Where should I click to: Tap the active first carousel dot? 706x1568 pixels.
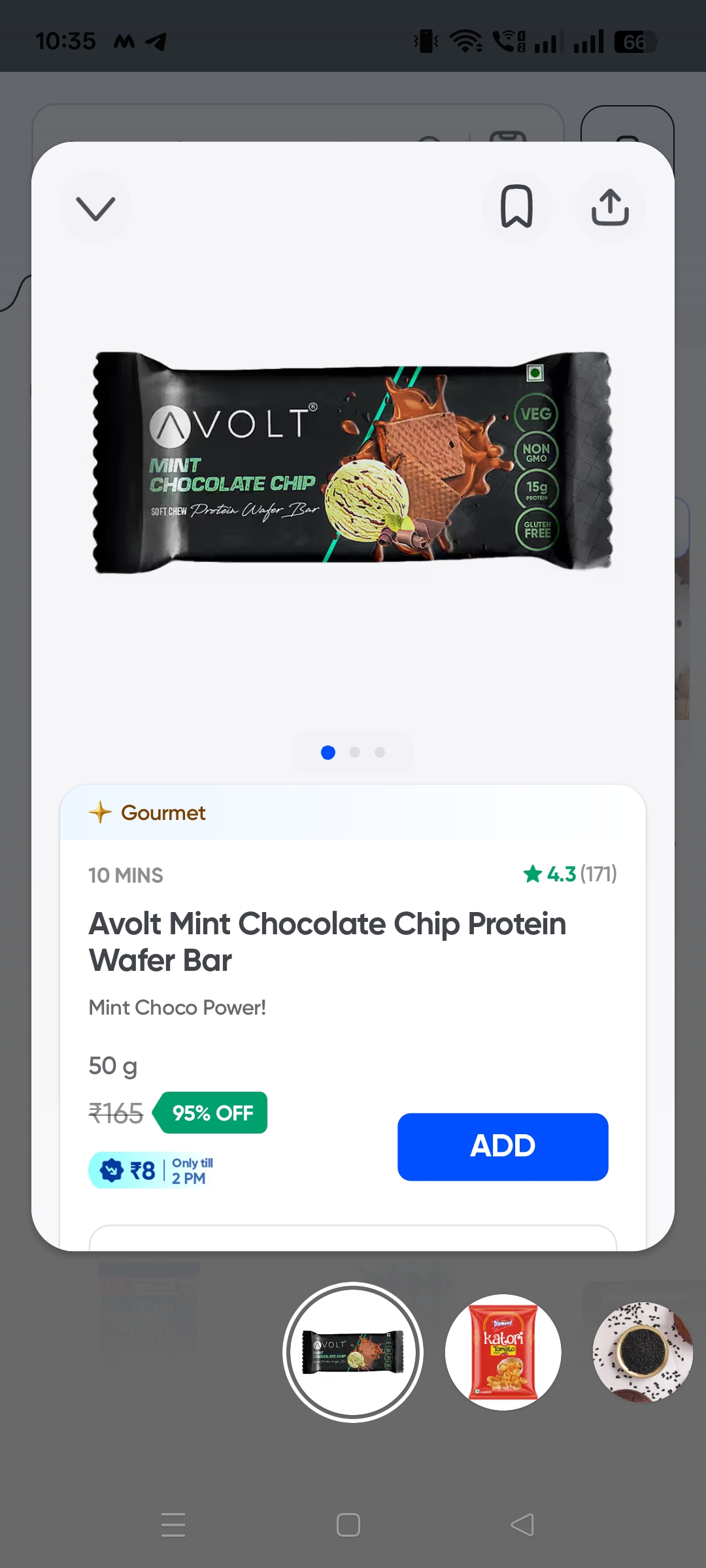coord(328,753)
